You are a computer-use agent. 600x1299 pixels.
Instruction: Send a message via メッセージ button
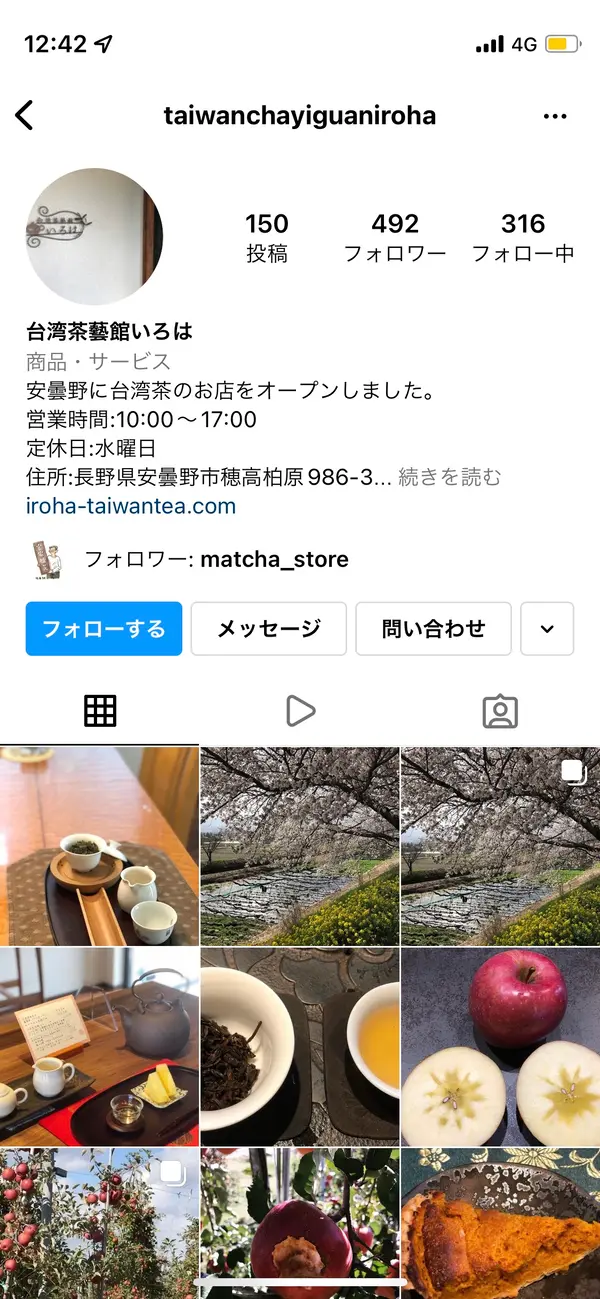(x=269, y=628)
